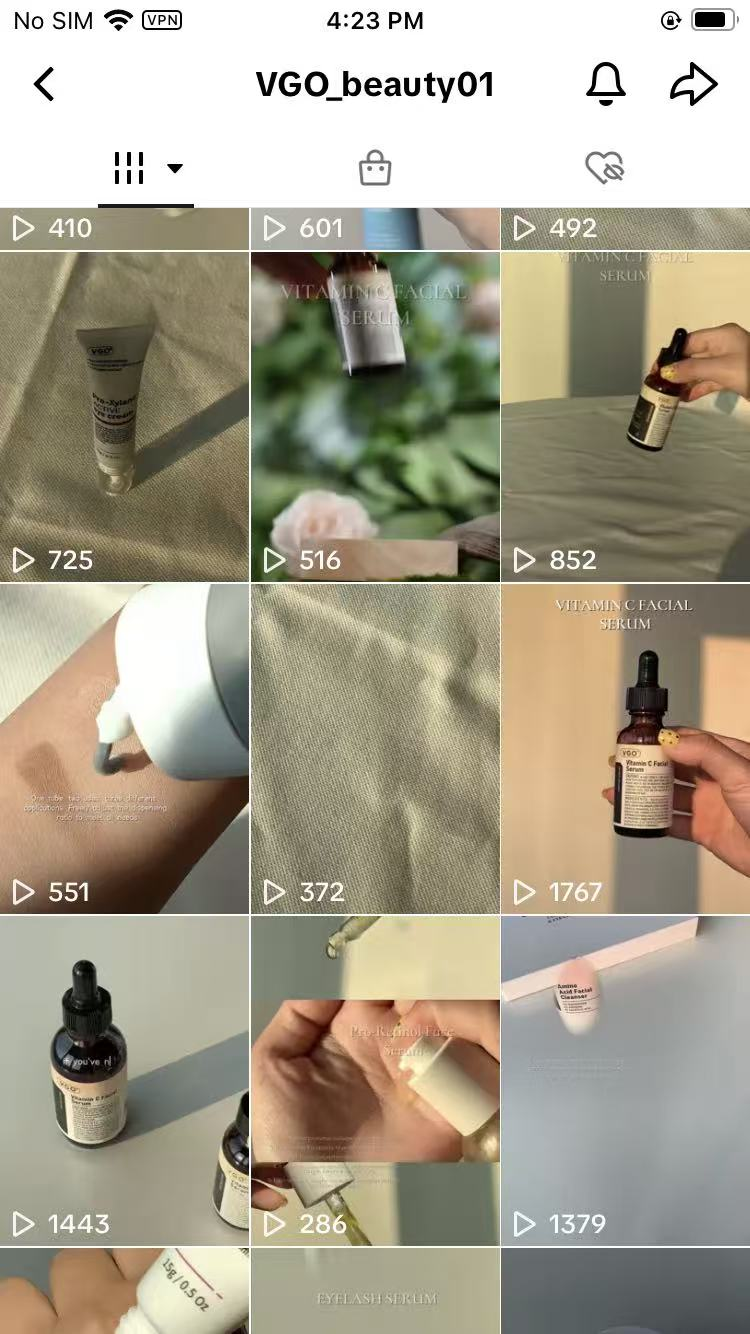Open the video with 372 views
This screenshot has height=1334, width=750.
pos(375,748)
